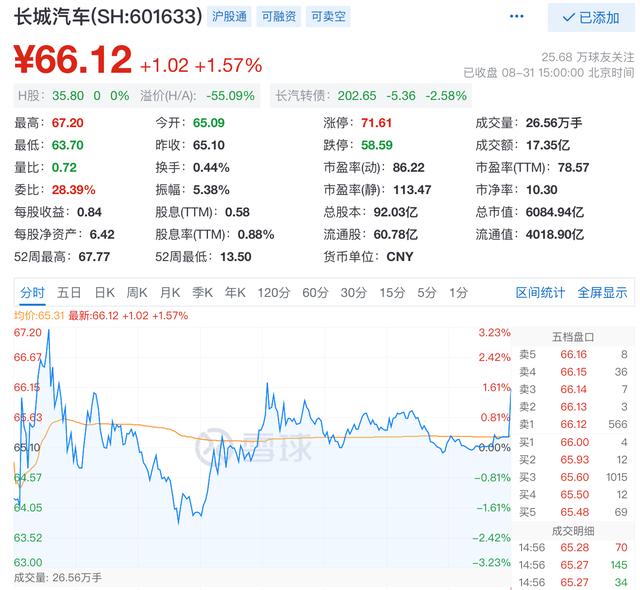Tap the 已添加 watchlist button

[591, 17]
